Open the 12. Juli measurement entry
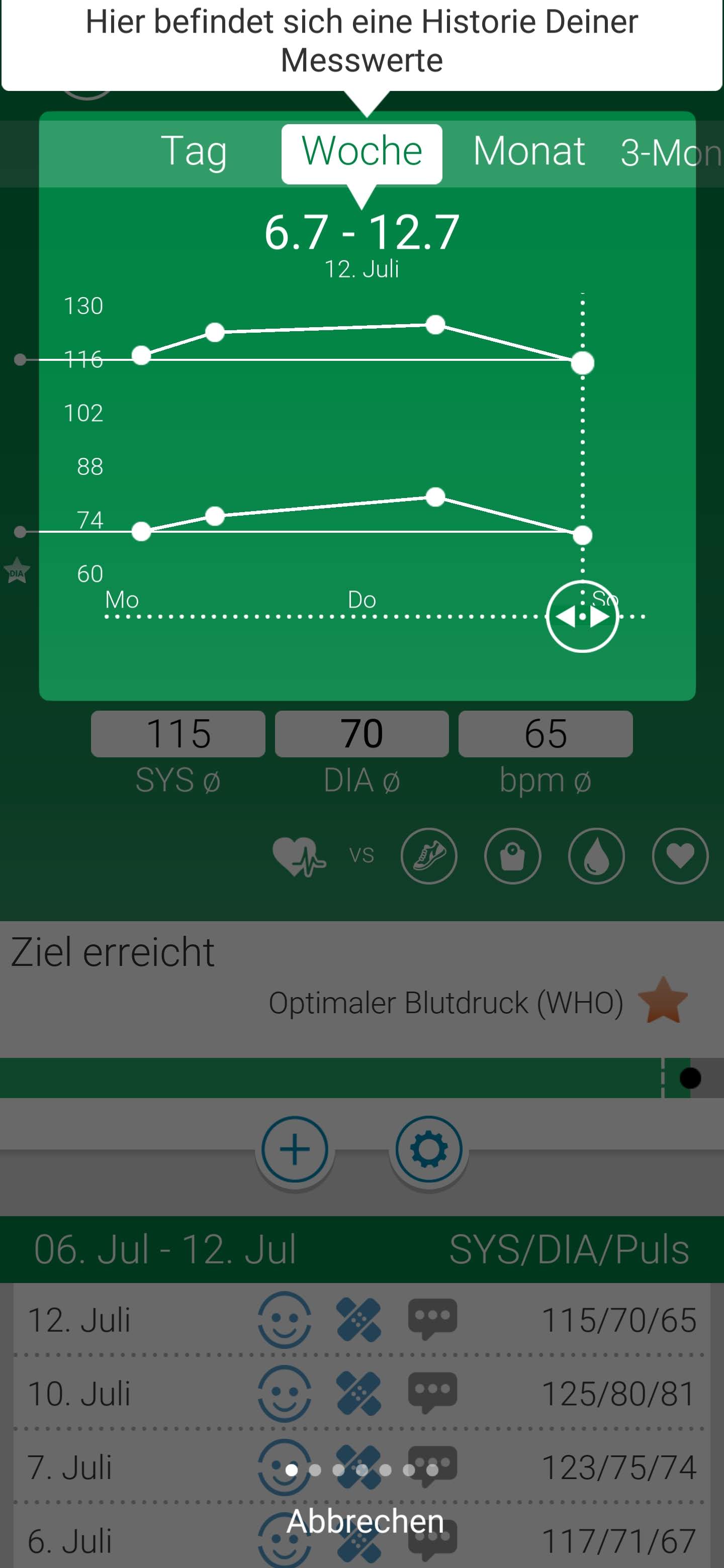The image size is (724, 1568). 361,1320
